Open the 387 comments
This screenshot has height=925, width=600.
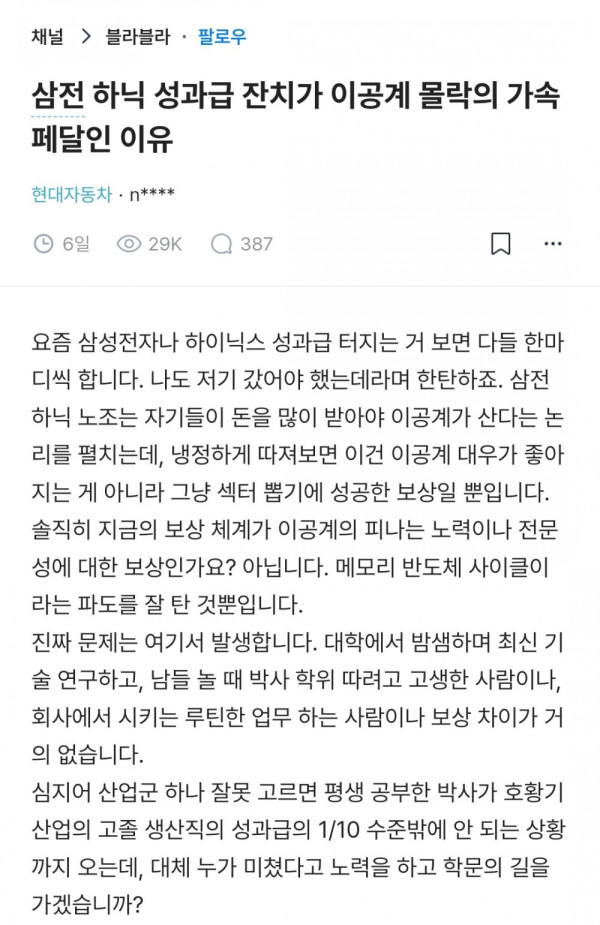click(x=241, y=243)
